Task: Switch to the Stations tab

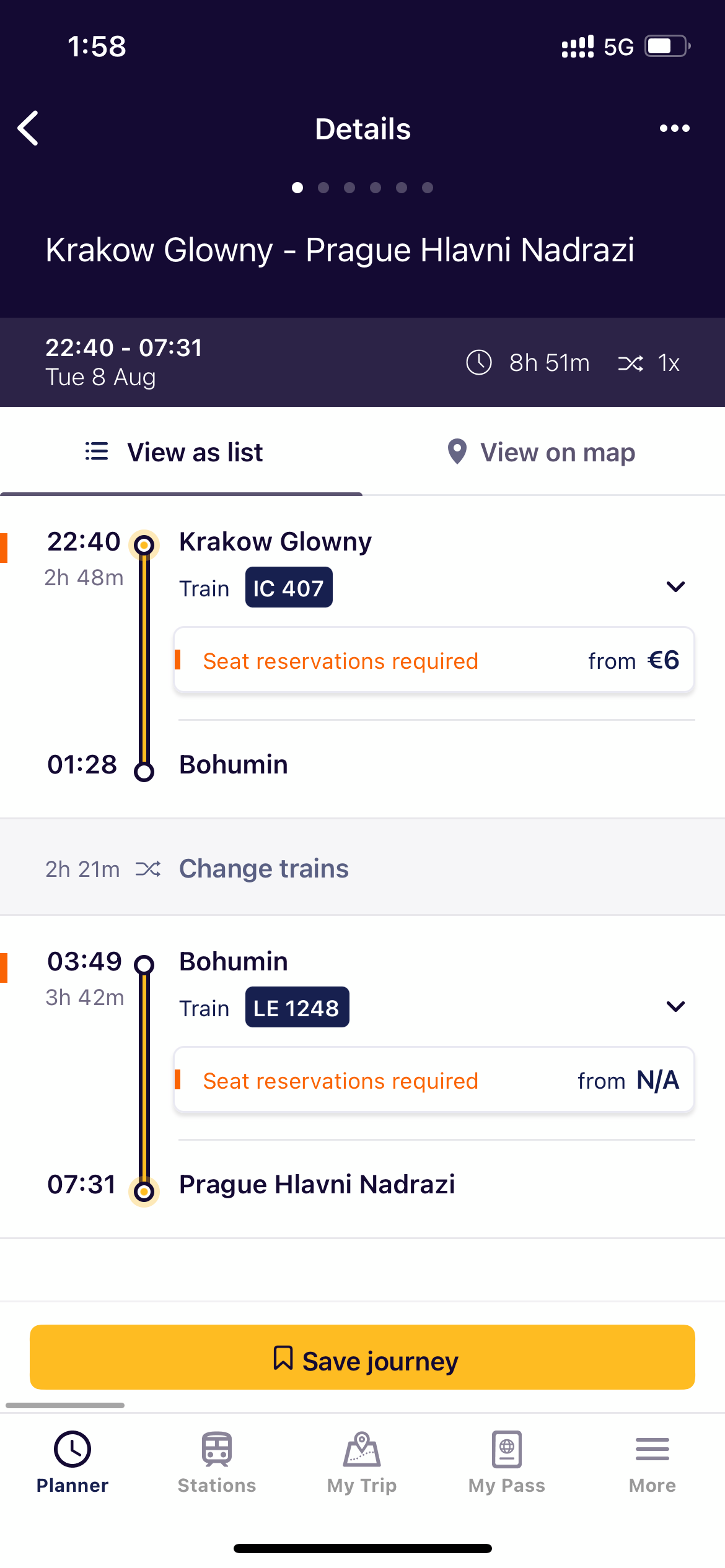Action: click(217, 1462)
